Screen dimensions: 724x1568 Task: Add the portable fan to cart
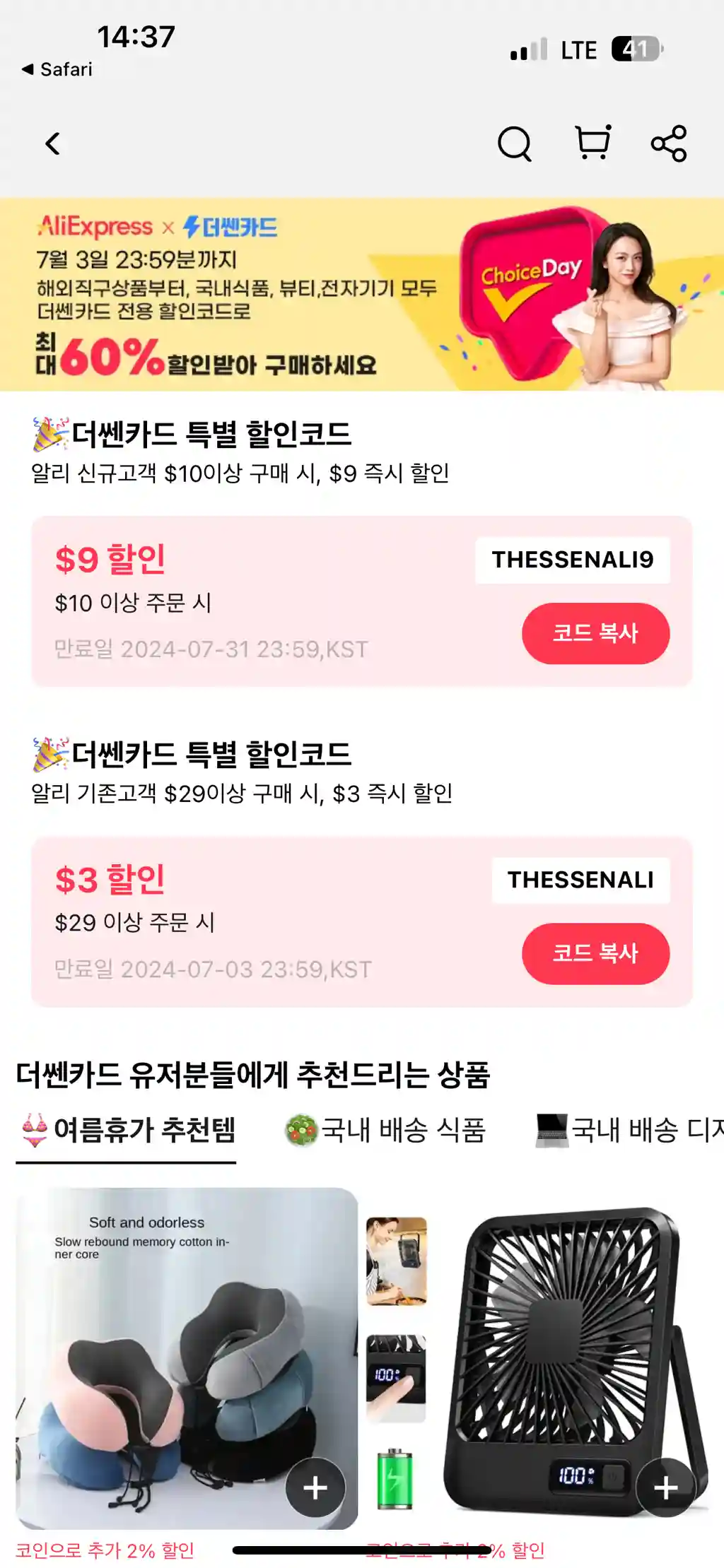click(665, 1487)
